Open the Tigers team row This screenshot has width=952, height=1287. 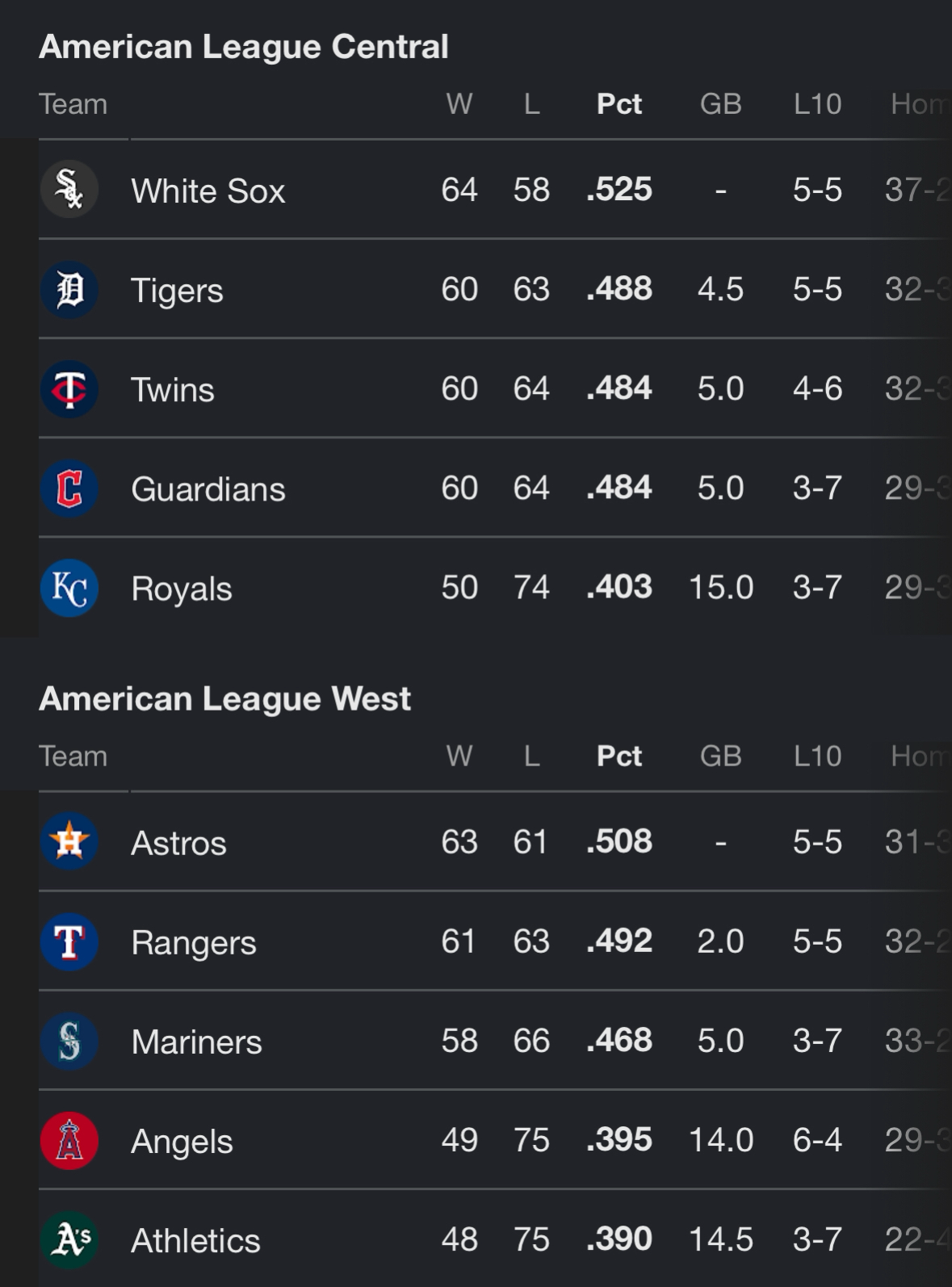[495, 289]
